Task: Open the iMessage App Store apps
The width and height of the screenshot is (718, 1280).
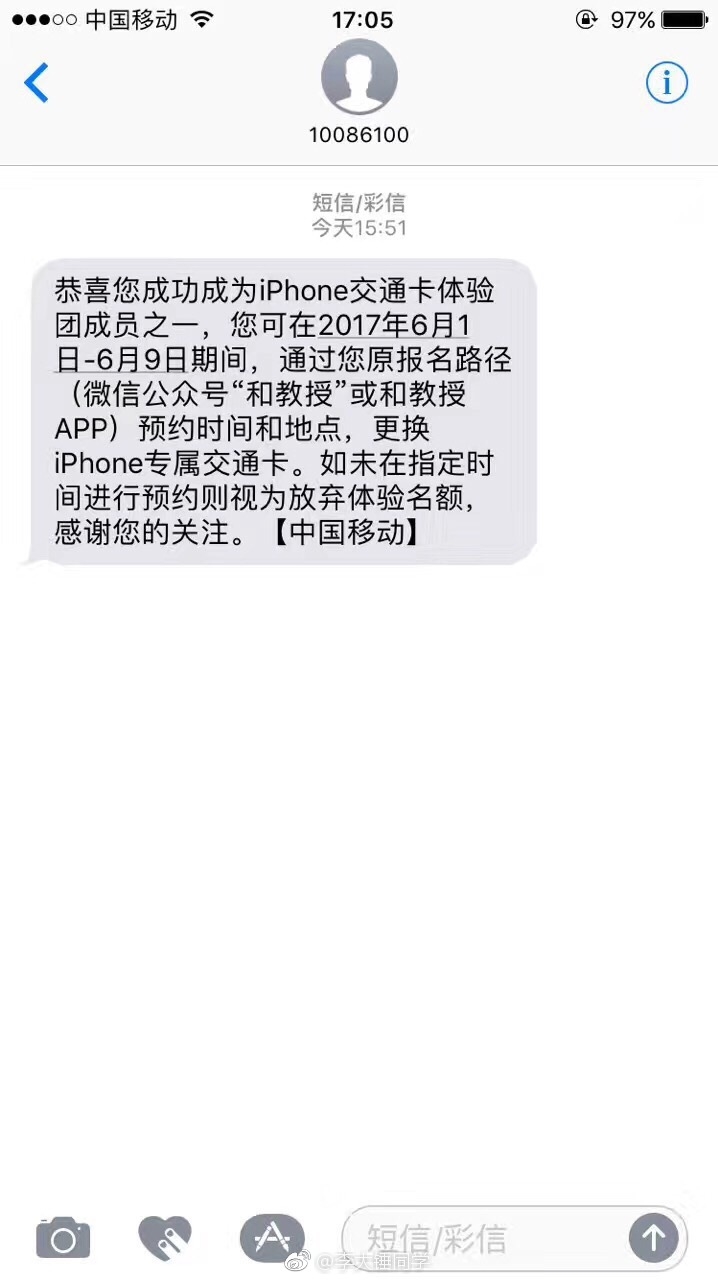Action: pyautogui.click(x=272, y=1239)
